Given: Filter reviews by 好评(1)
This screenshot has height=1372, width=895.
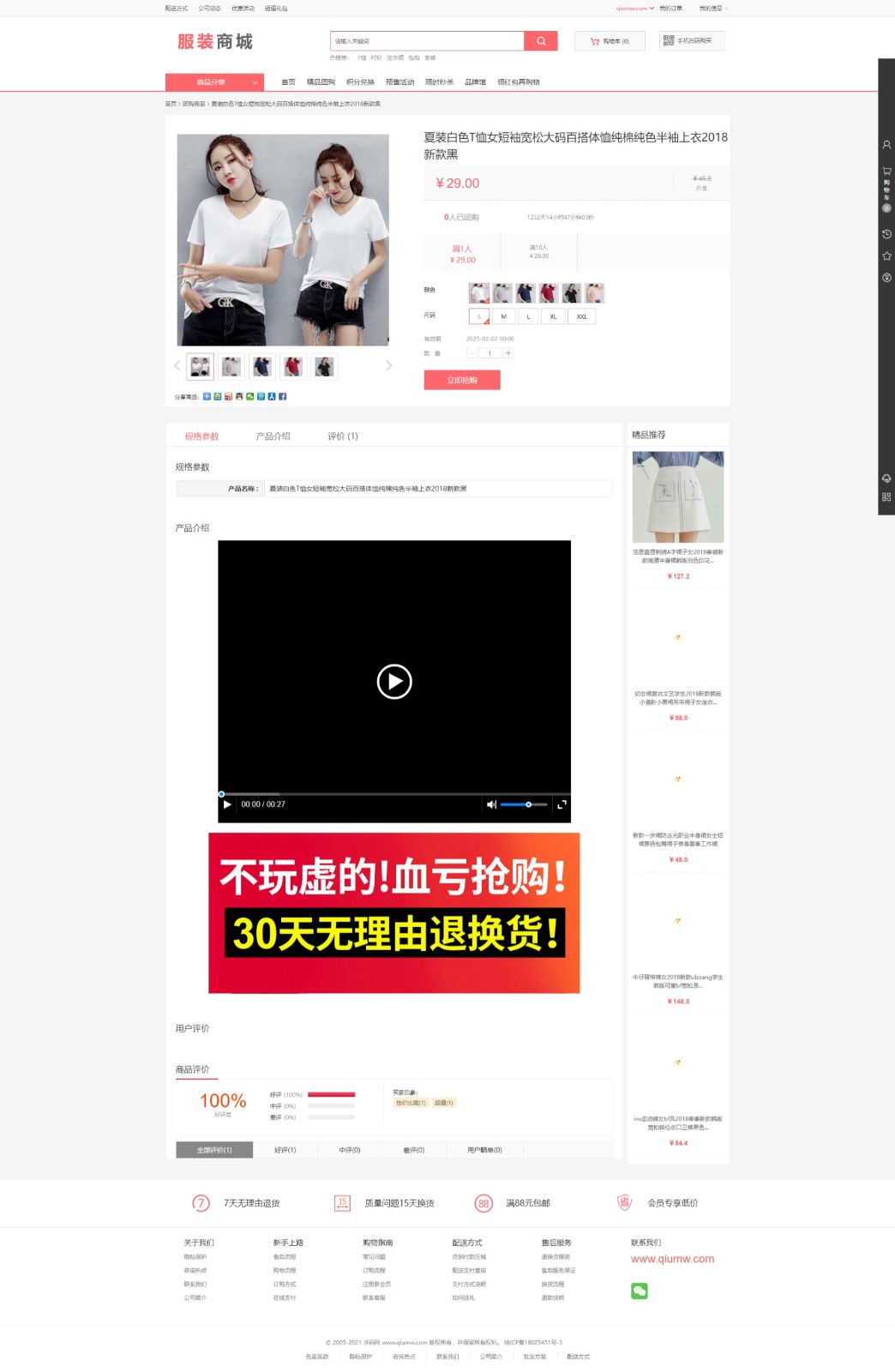Looking at the screenshot, I should [x=285, y=1150].
